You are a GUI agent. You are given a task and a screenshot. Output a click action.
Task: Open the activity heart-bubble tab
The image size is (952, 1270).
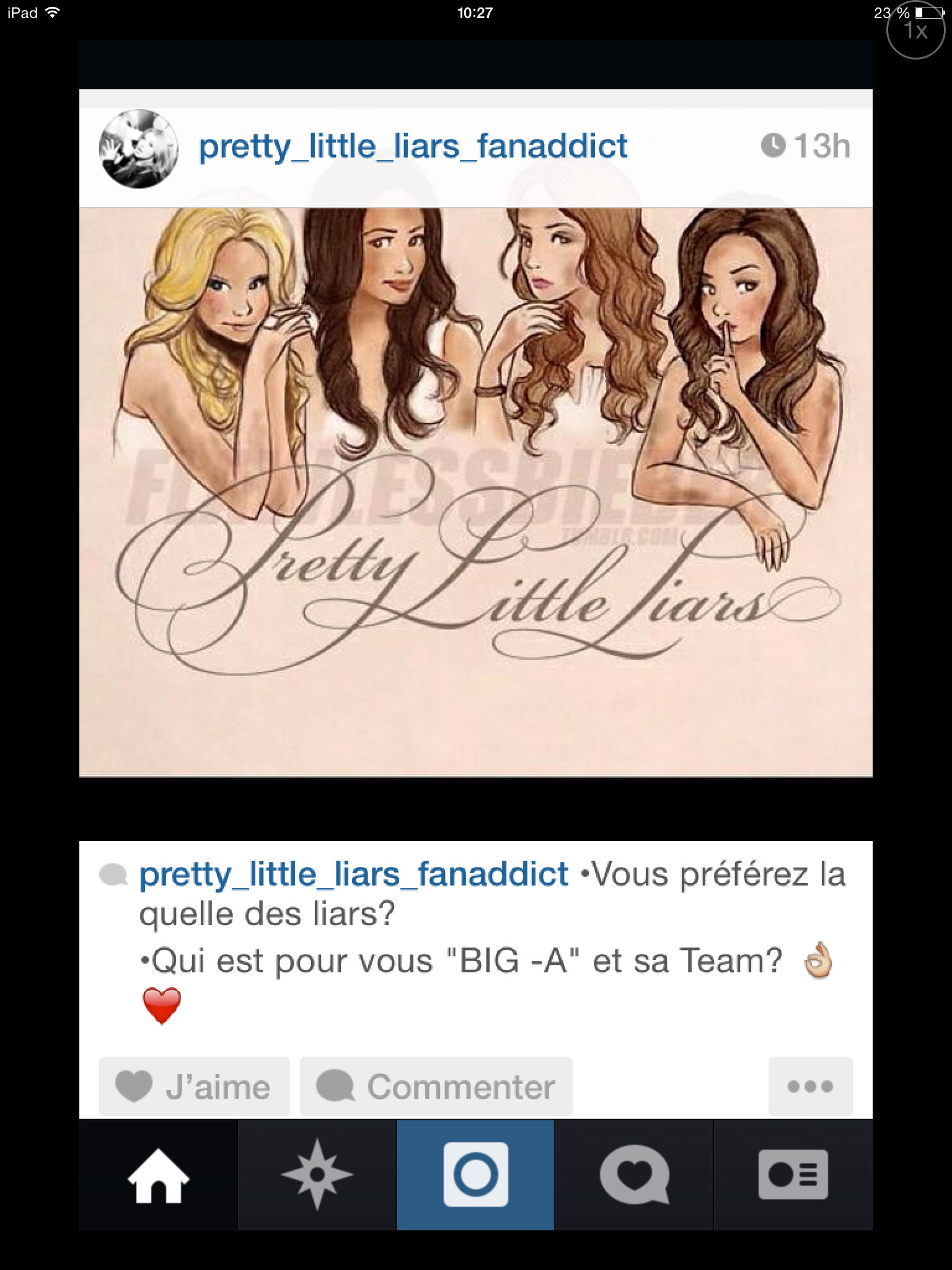[x=634, y=1175]
